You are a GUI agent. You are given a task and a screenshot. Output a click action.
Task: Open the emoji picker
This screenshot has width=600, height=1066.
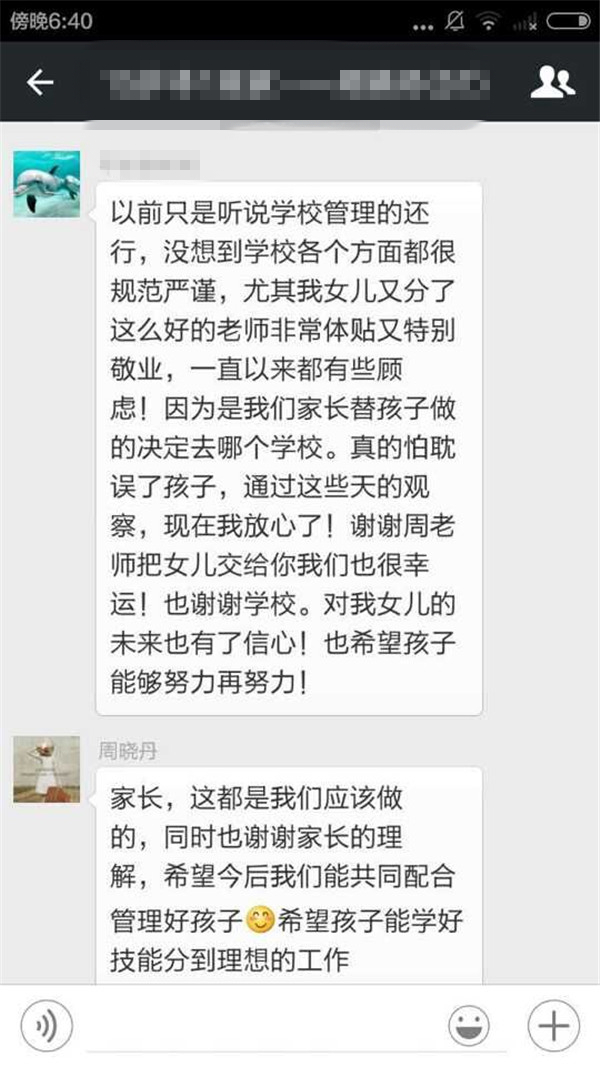point(470,1025)
